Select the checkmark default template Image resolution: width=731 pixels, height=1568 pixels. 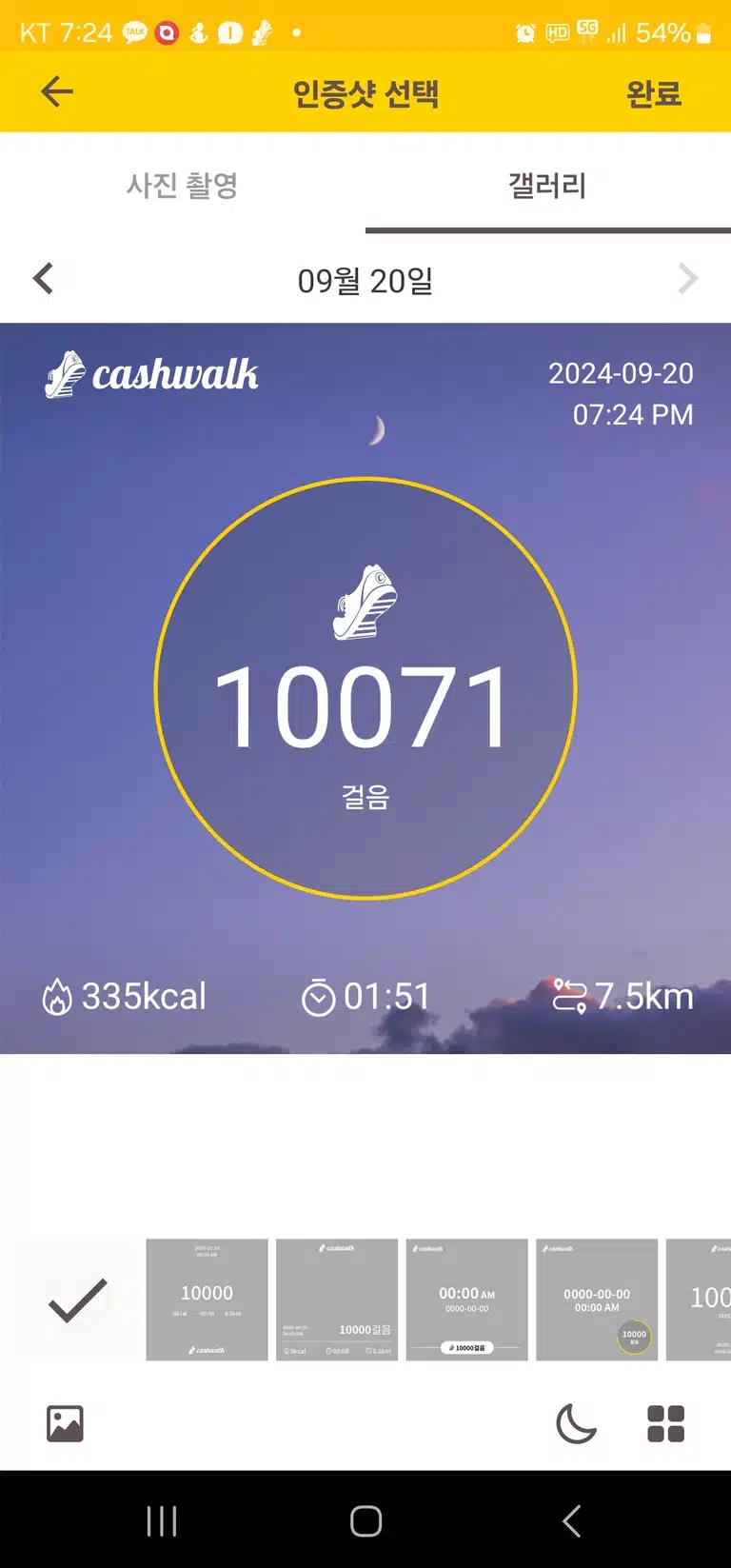click(x=77, y=1300)
